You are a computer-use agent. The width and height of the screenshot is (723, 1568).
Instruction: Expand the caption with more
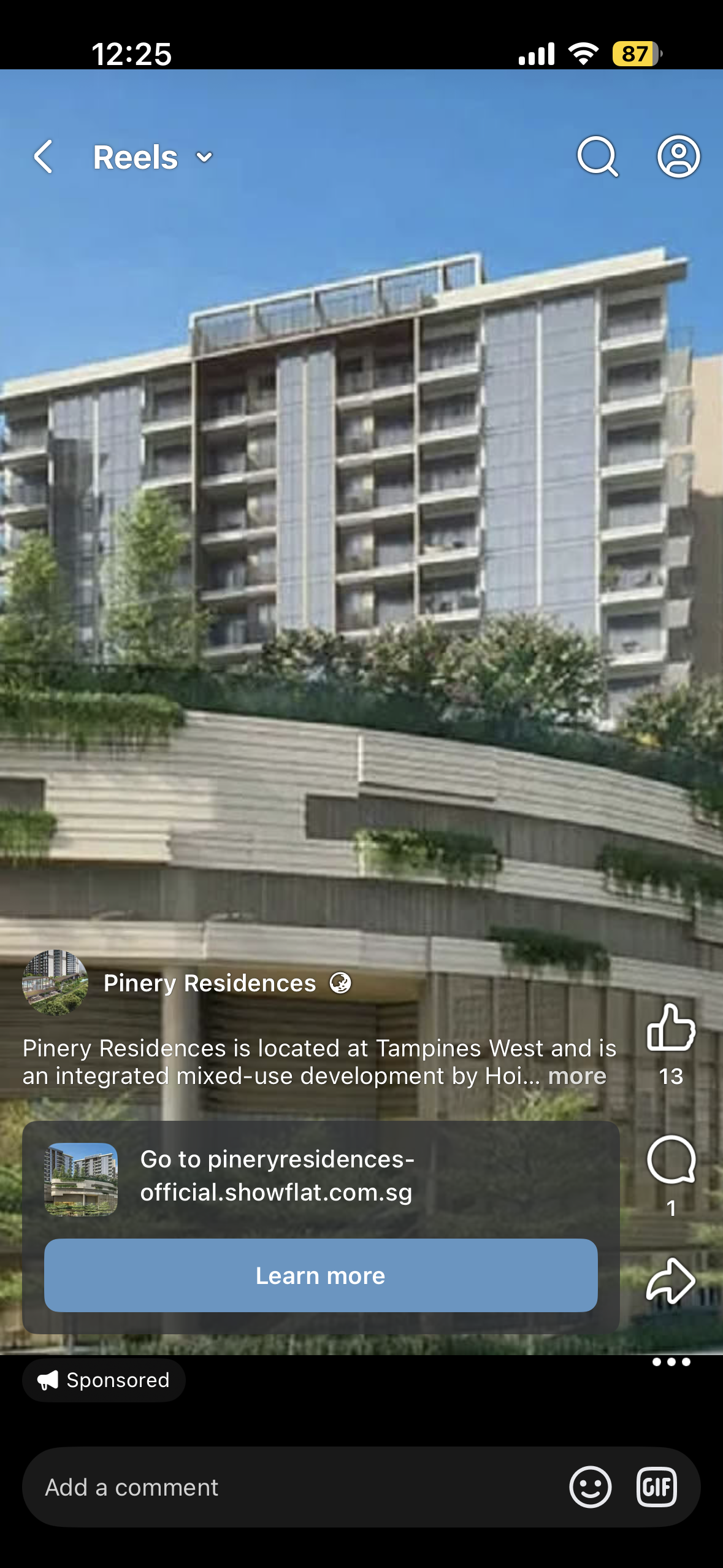577,1076
